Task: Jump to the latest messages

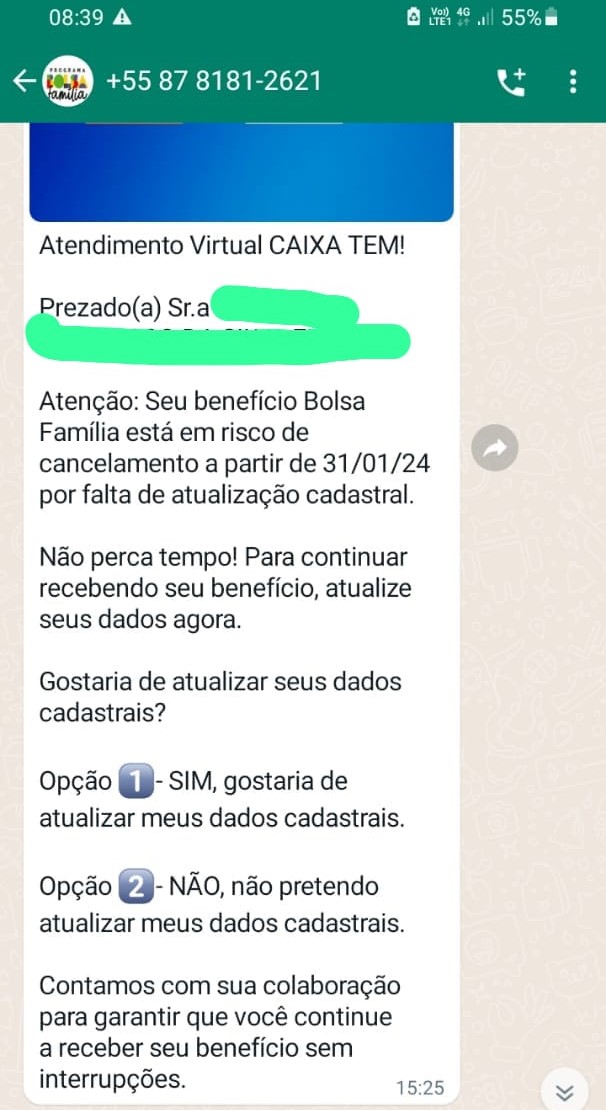Action: tap(565, 1090)
